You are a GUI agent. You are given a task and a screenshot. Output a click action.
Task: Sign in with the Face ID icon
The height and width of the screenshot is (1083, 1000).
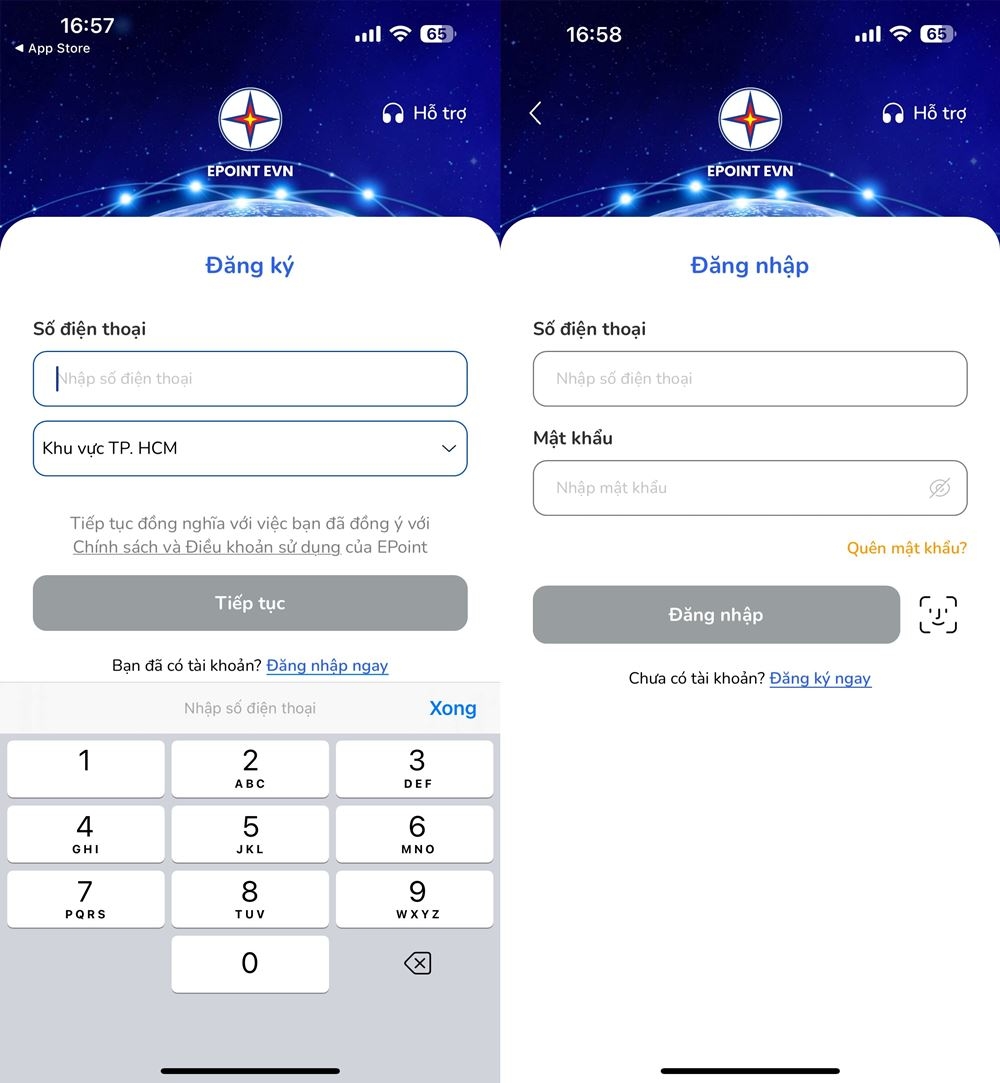pyautogui.click(x=938, y=615)
